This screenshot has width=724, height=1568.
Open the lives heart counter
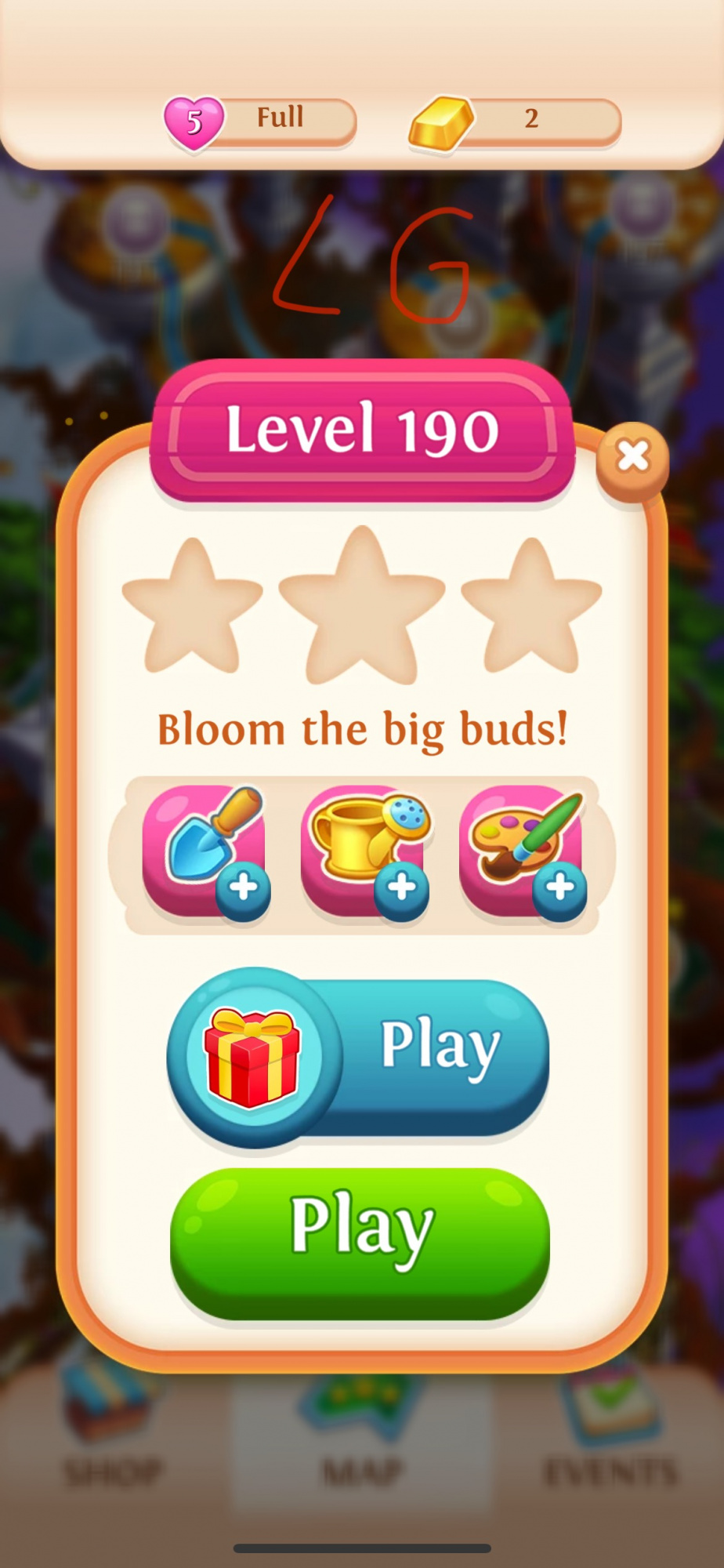pyautogui.click(x=260, y=120)
